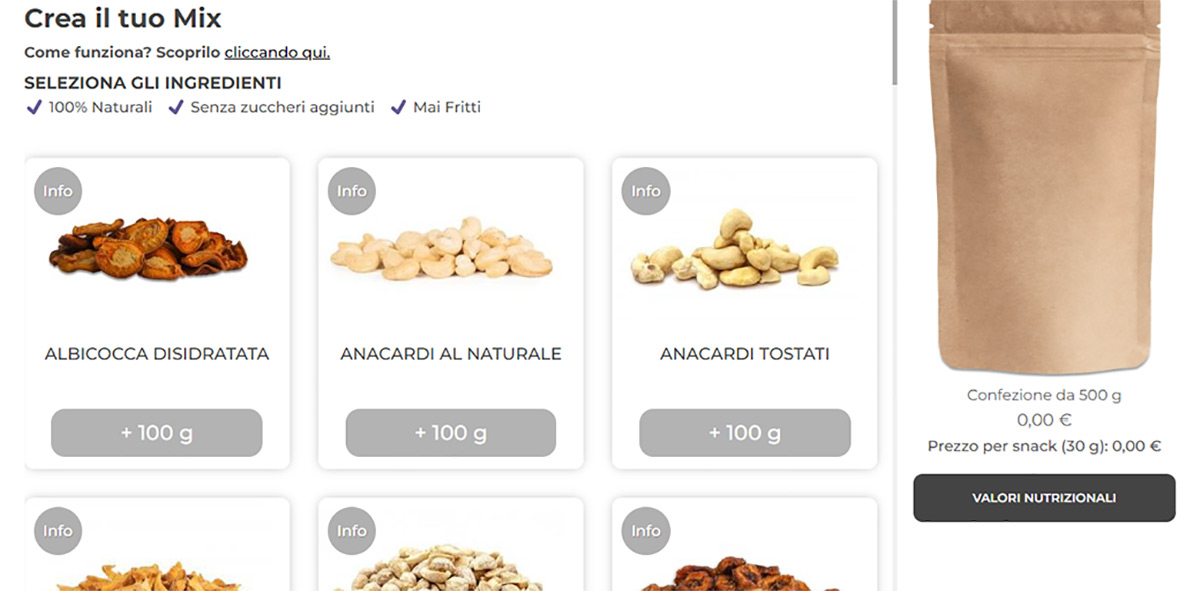
Task: Open the 'cliccando qui' link
Action: click(277, 53)
